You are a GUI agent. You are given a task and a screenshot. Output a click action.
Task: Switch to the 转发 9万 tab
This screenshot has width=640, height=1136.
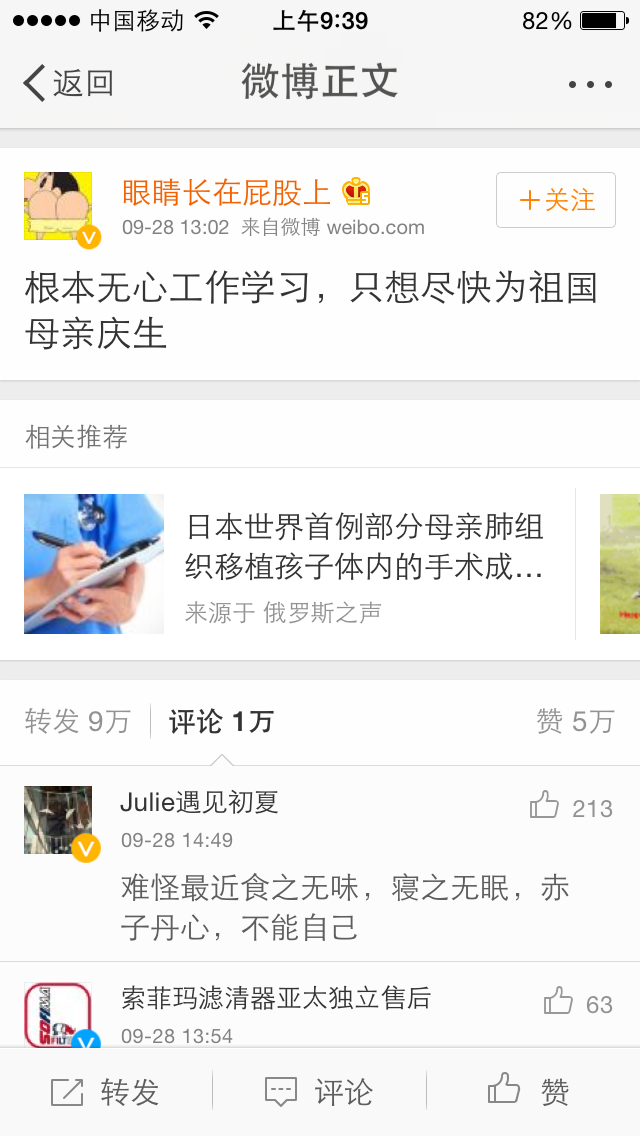click(78, 722)
